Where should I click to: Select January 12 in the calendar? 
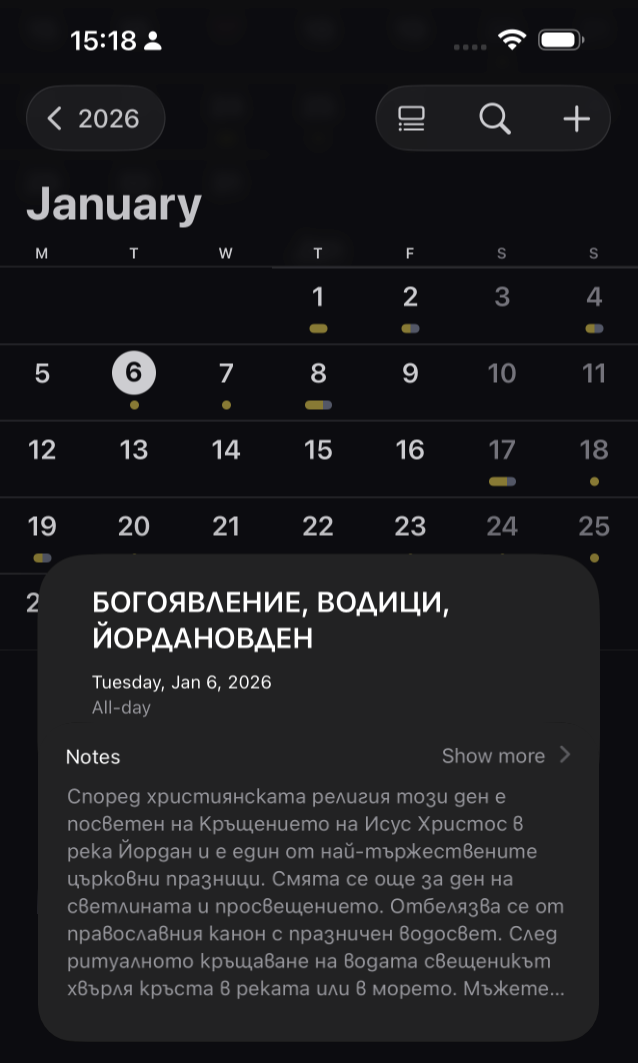tap(42, 450)
